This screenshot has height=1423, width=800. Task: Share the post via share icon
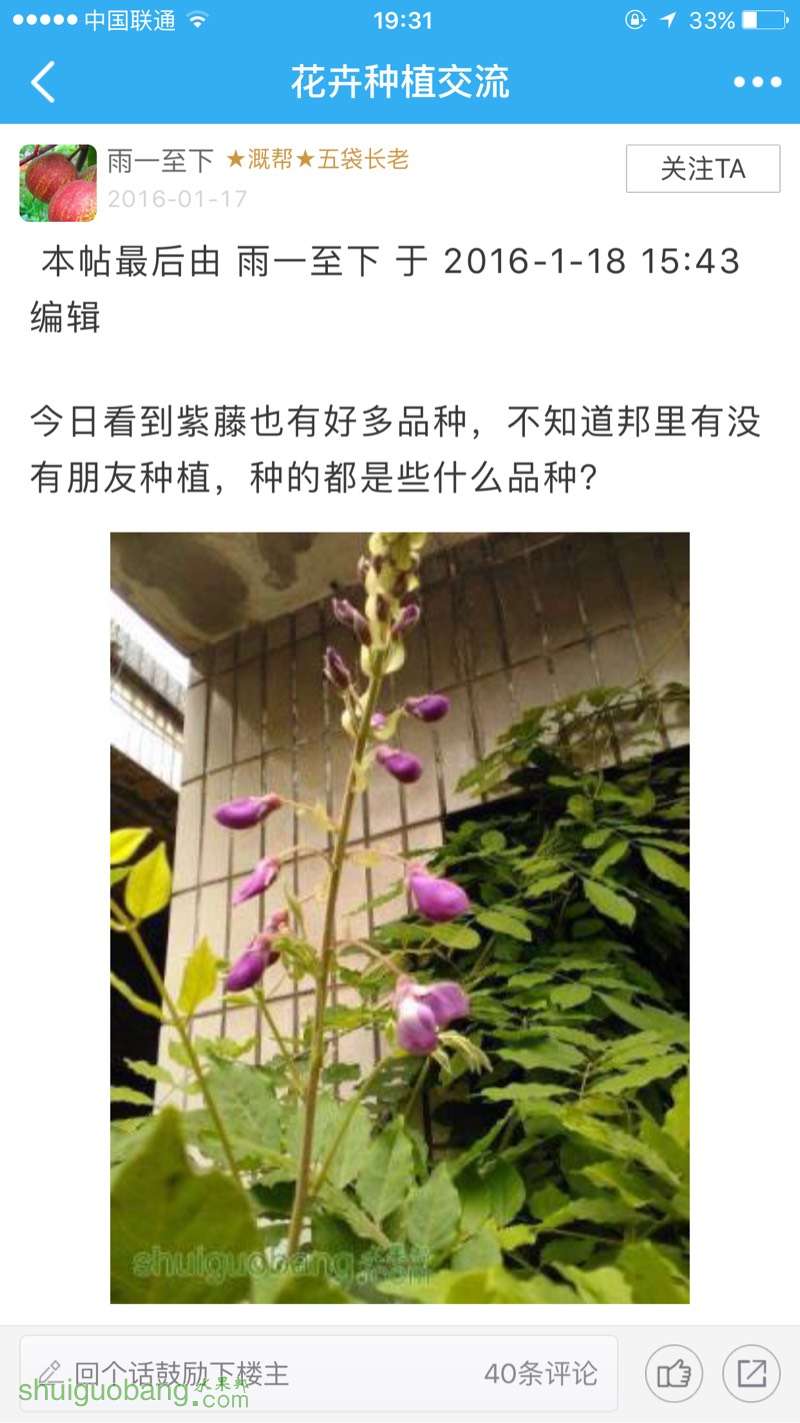coord(751,1373)
